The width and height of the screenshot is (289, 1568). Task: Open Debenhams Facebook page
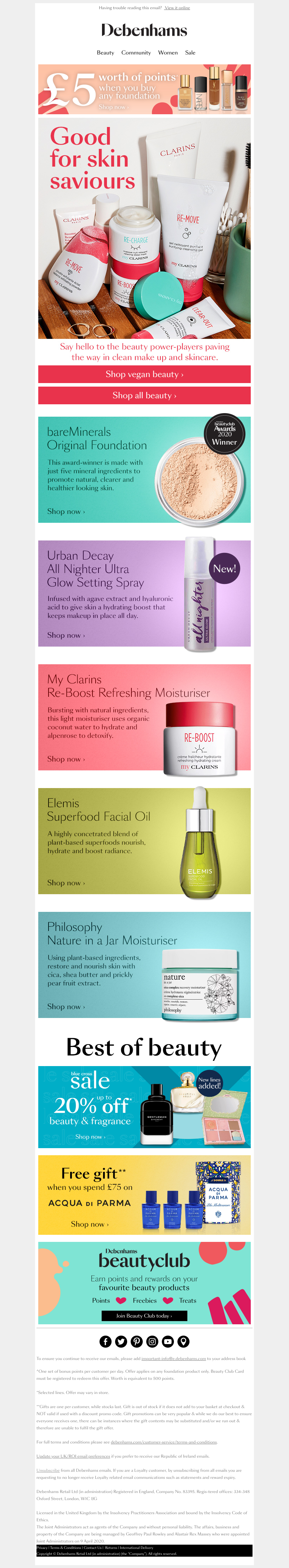pos(106,1342)
